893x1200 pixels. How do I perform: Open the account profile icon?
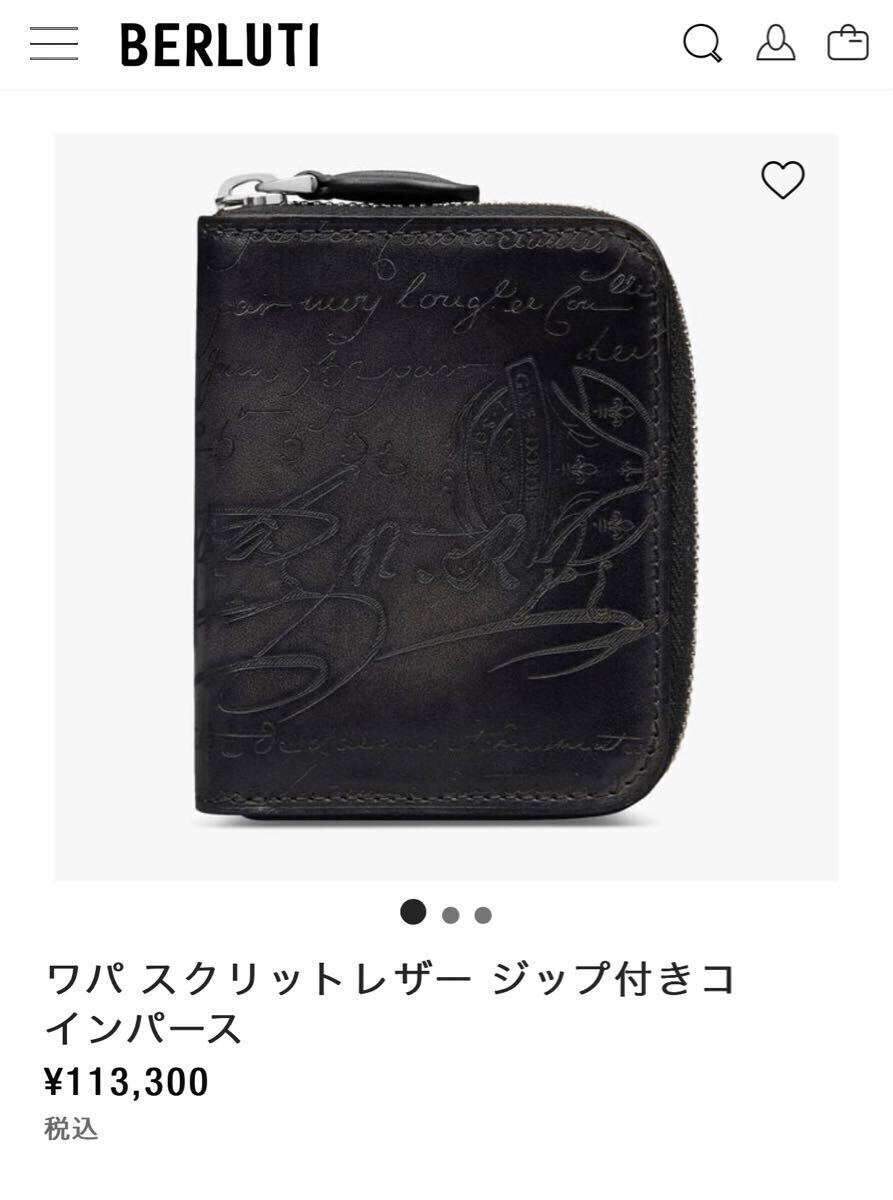tap(775, 43)
